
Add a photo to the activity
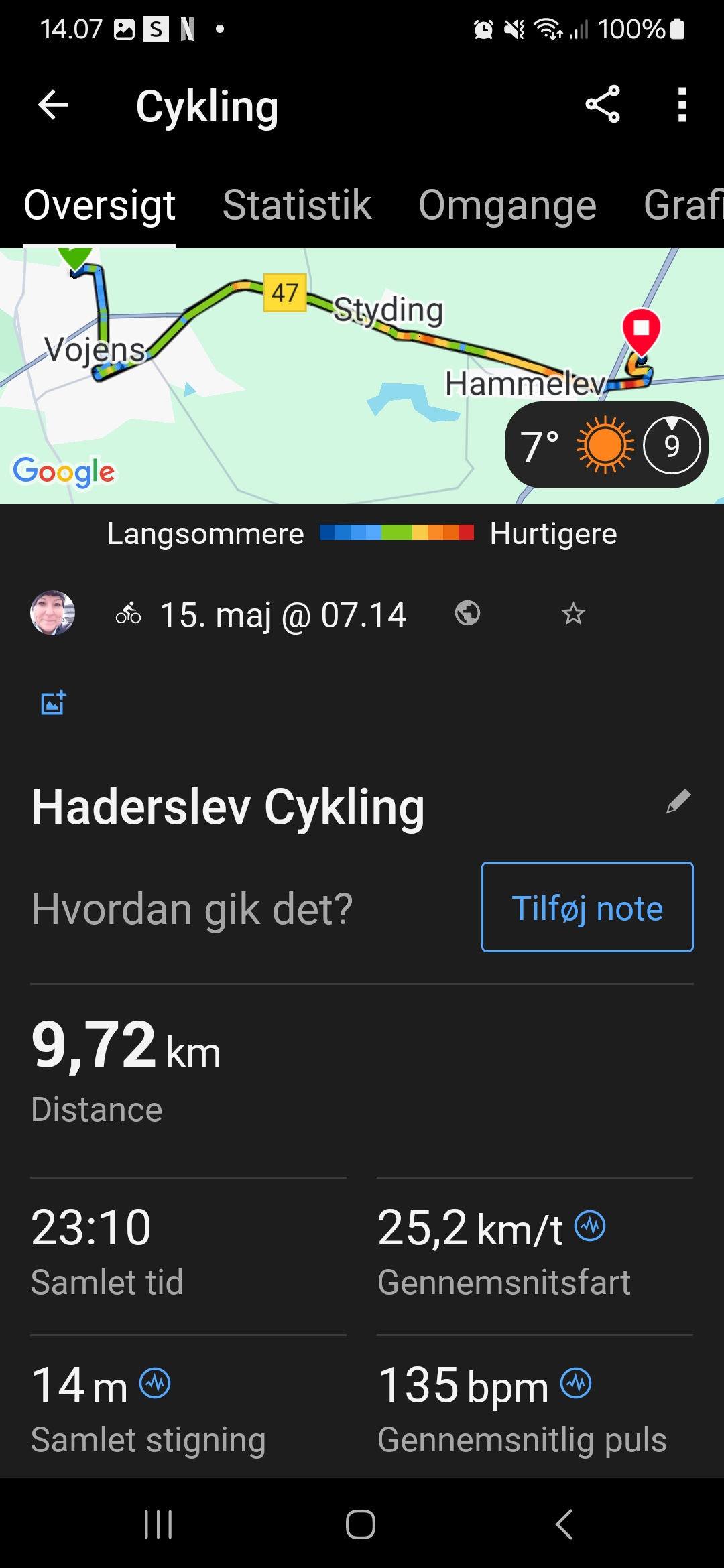pyautogui.click(x=54, y=702)
